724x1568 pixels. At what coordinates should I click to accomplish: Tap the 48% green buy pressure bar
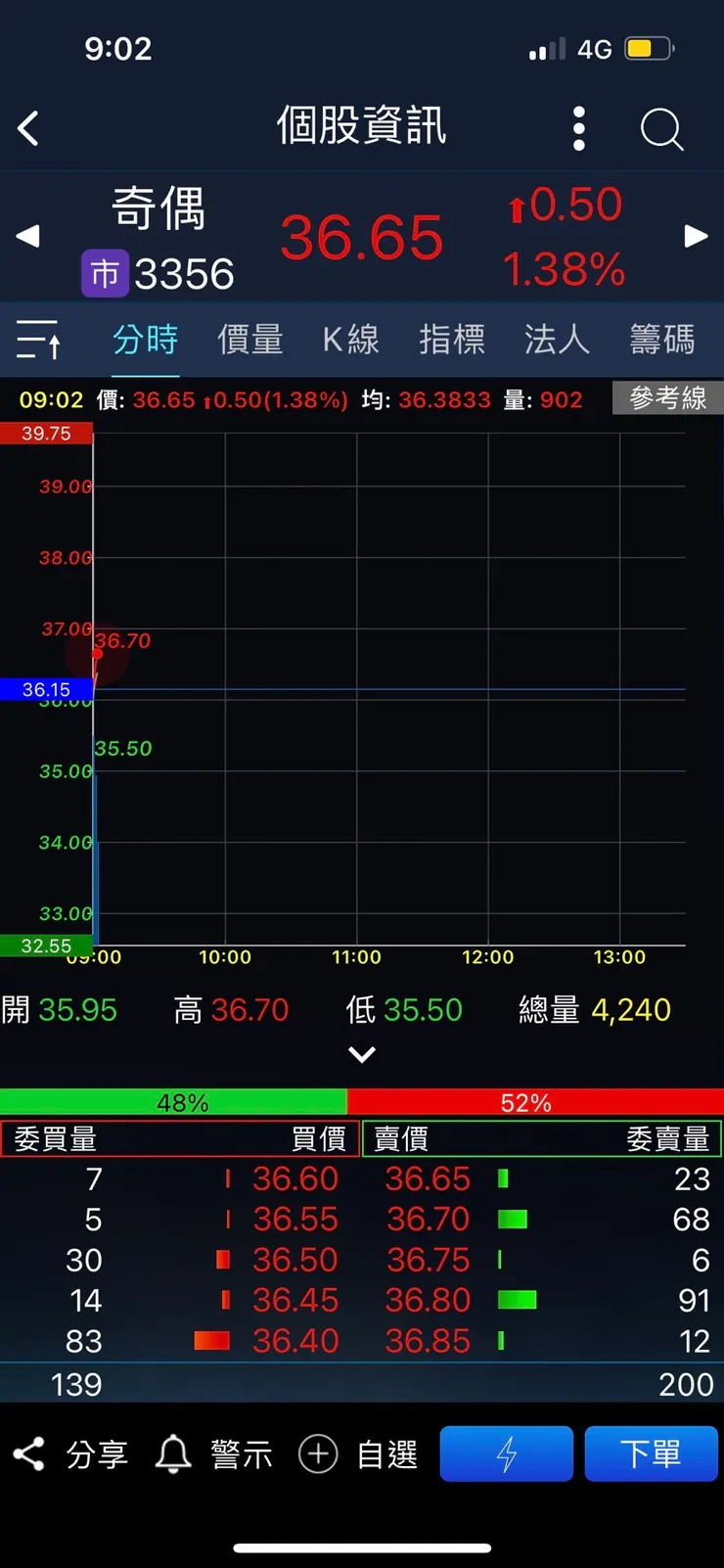click(181, 1102)
